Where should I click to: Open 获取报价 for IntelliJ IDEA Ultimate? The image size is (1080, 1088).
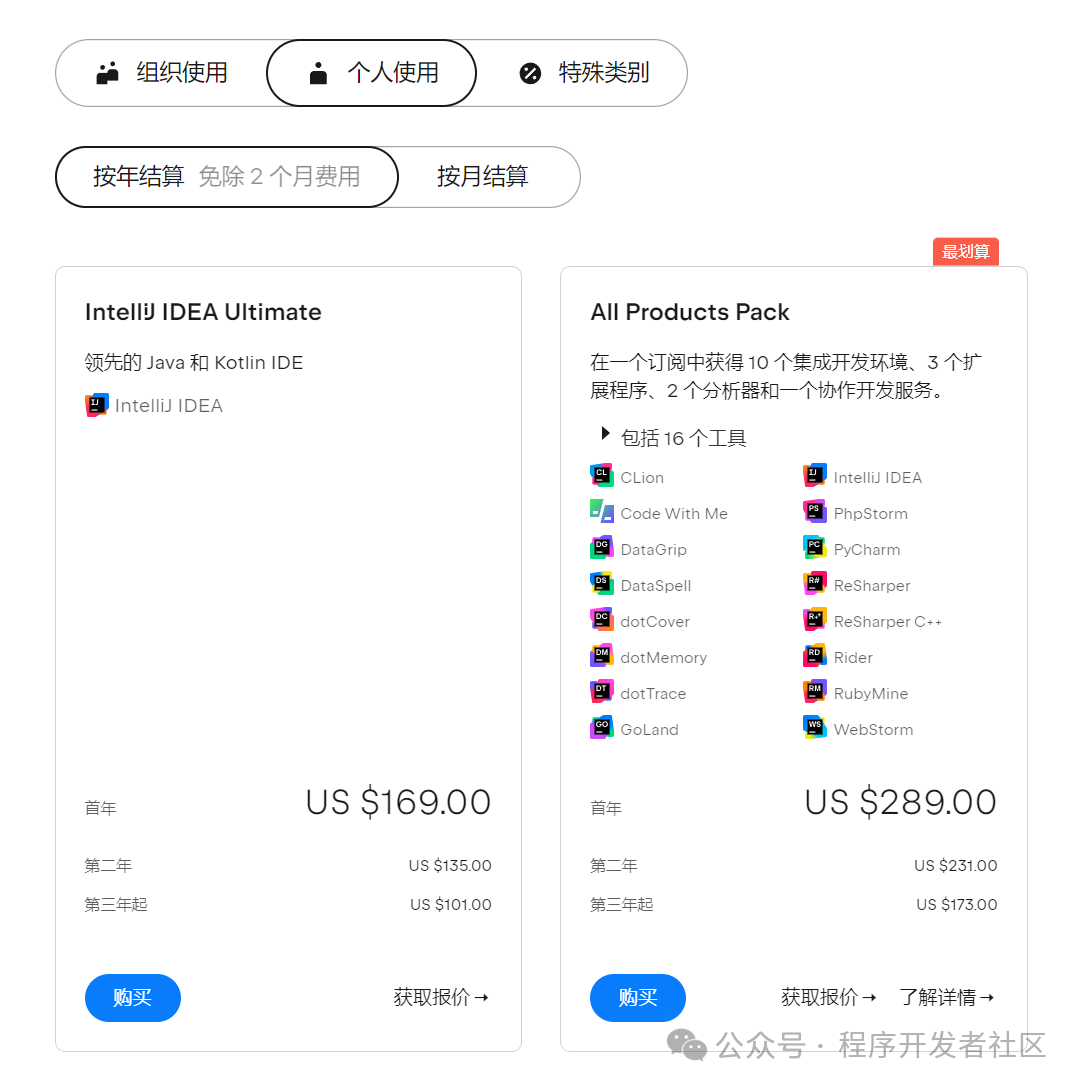(x=441, y=997)
